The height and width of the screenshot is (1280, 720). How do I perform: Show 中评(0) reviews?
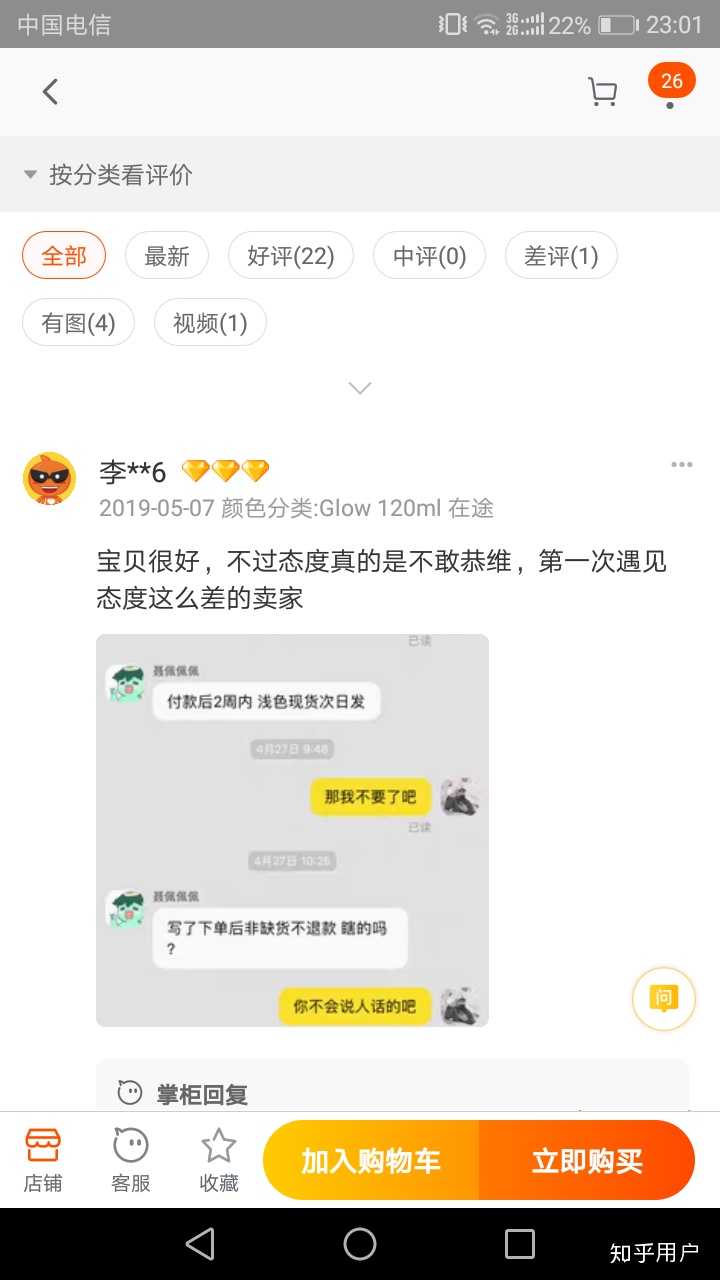click(x=429, y=256)
